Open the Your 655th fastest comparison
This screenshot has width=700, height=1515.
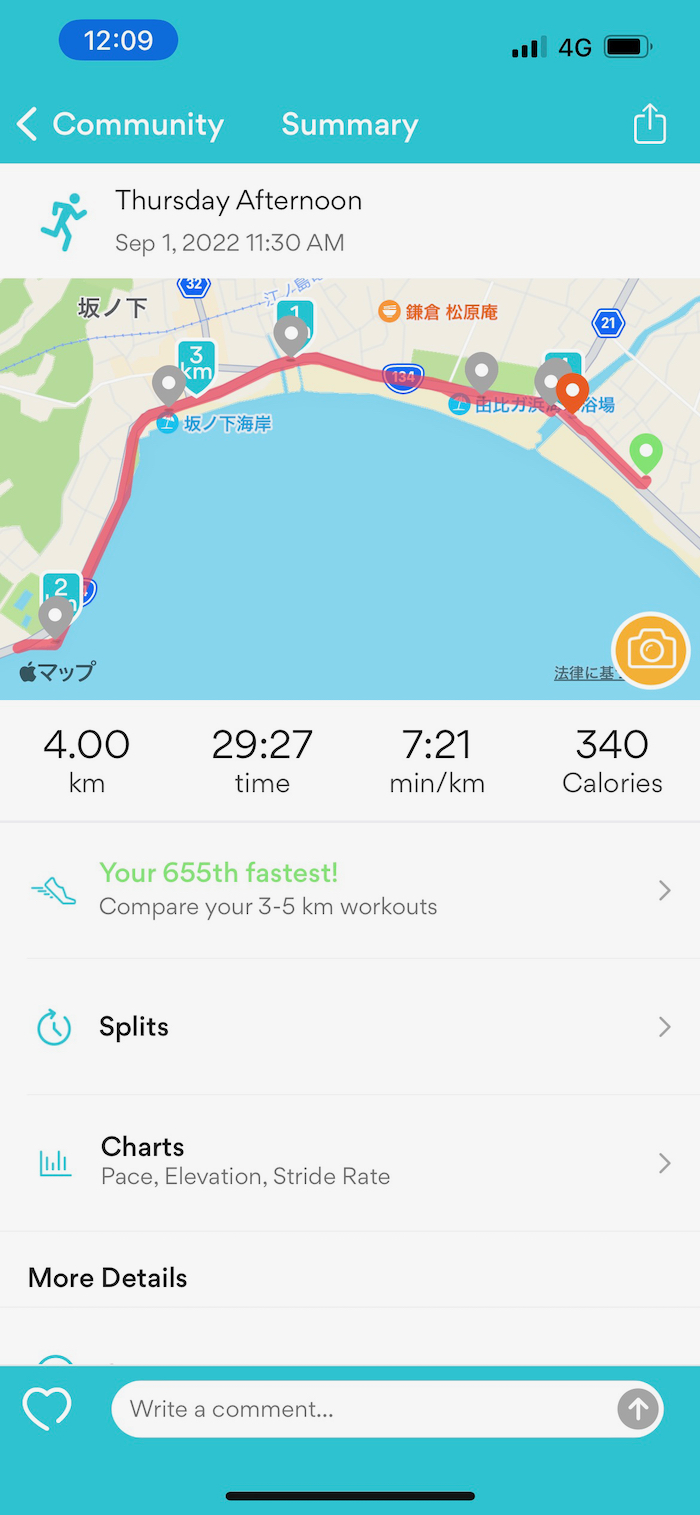[x=350, y=890]
